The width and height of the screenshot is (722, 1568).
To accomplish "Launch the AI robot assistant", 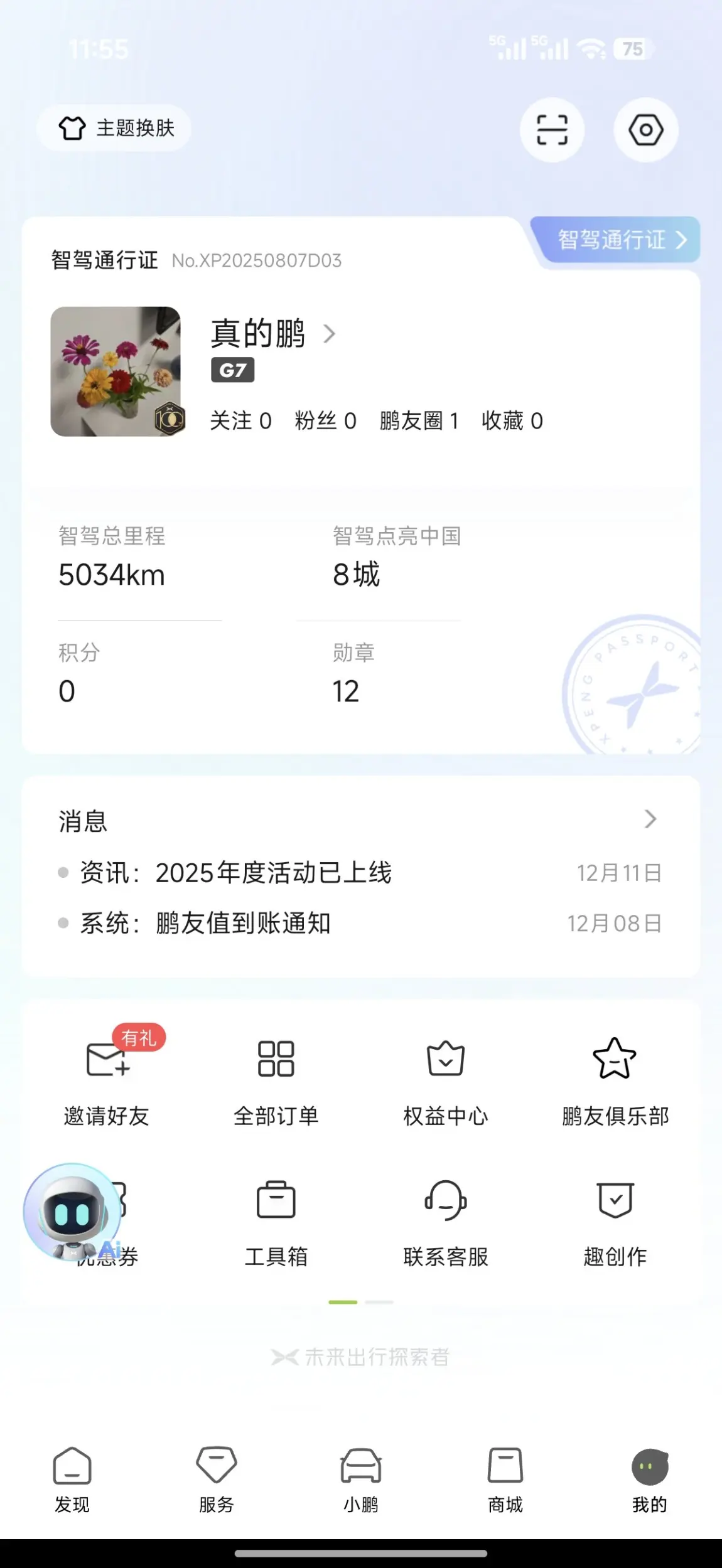I will point(71,1212).
